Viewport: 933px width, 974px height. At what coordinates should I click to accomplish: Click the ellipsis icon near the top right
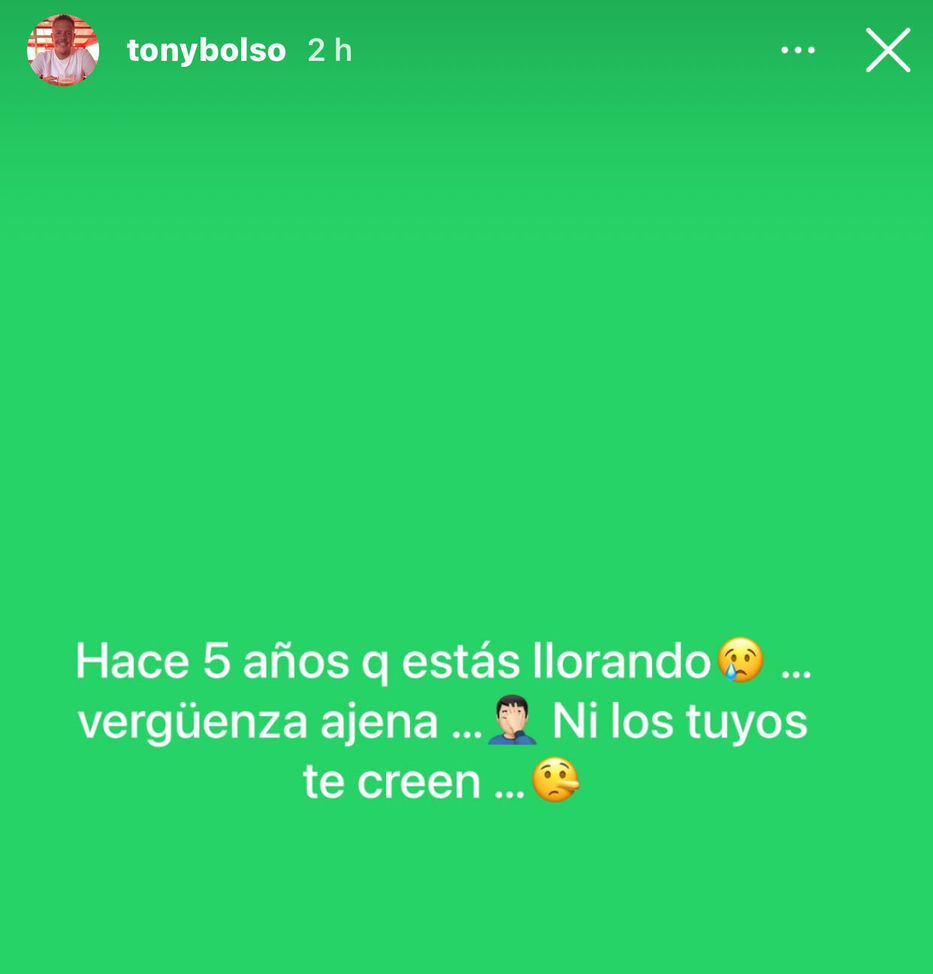point(797,50)
